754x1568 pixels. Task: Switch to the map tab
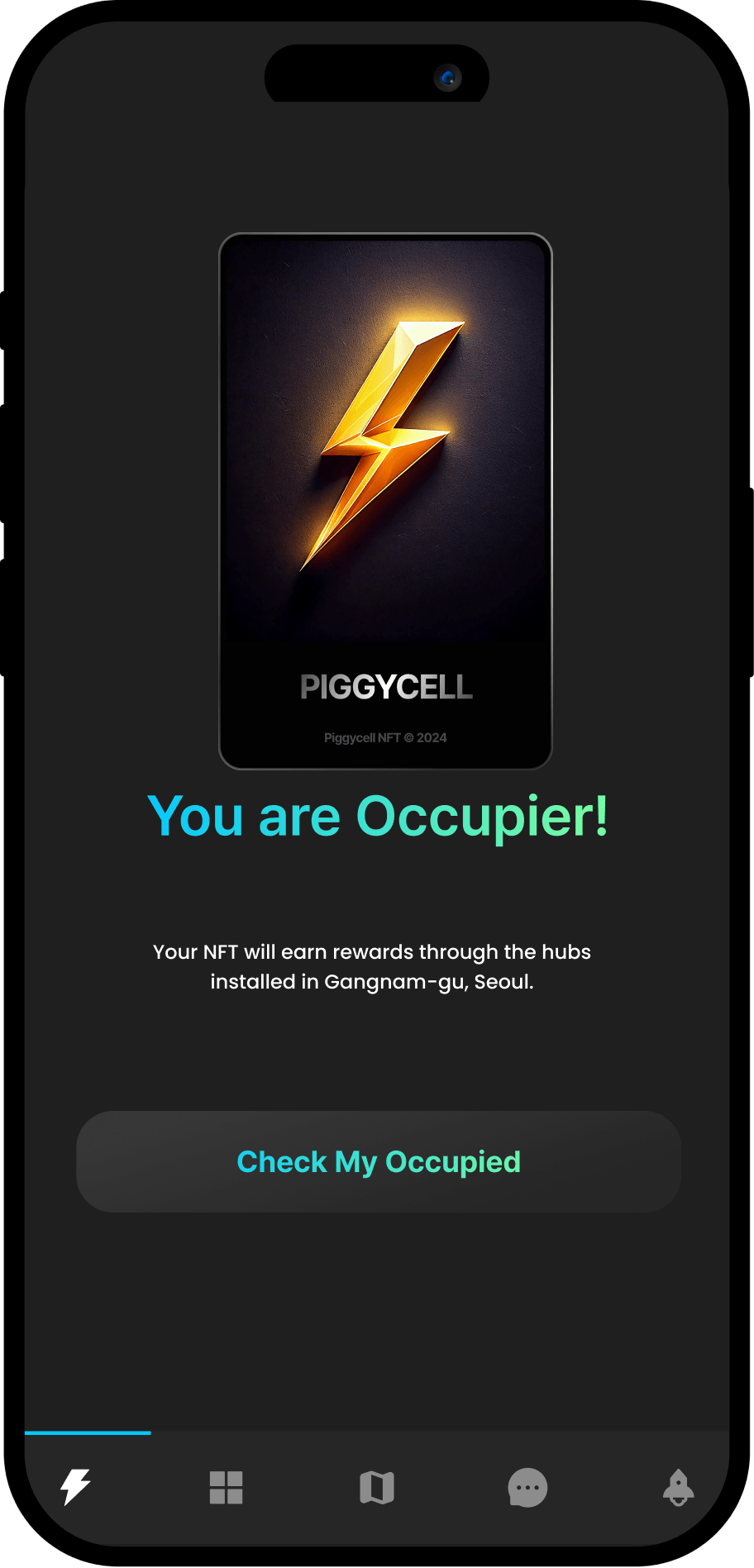(377, 1487)
